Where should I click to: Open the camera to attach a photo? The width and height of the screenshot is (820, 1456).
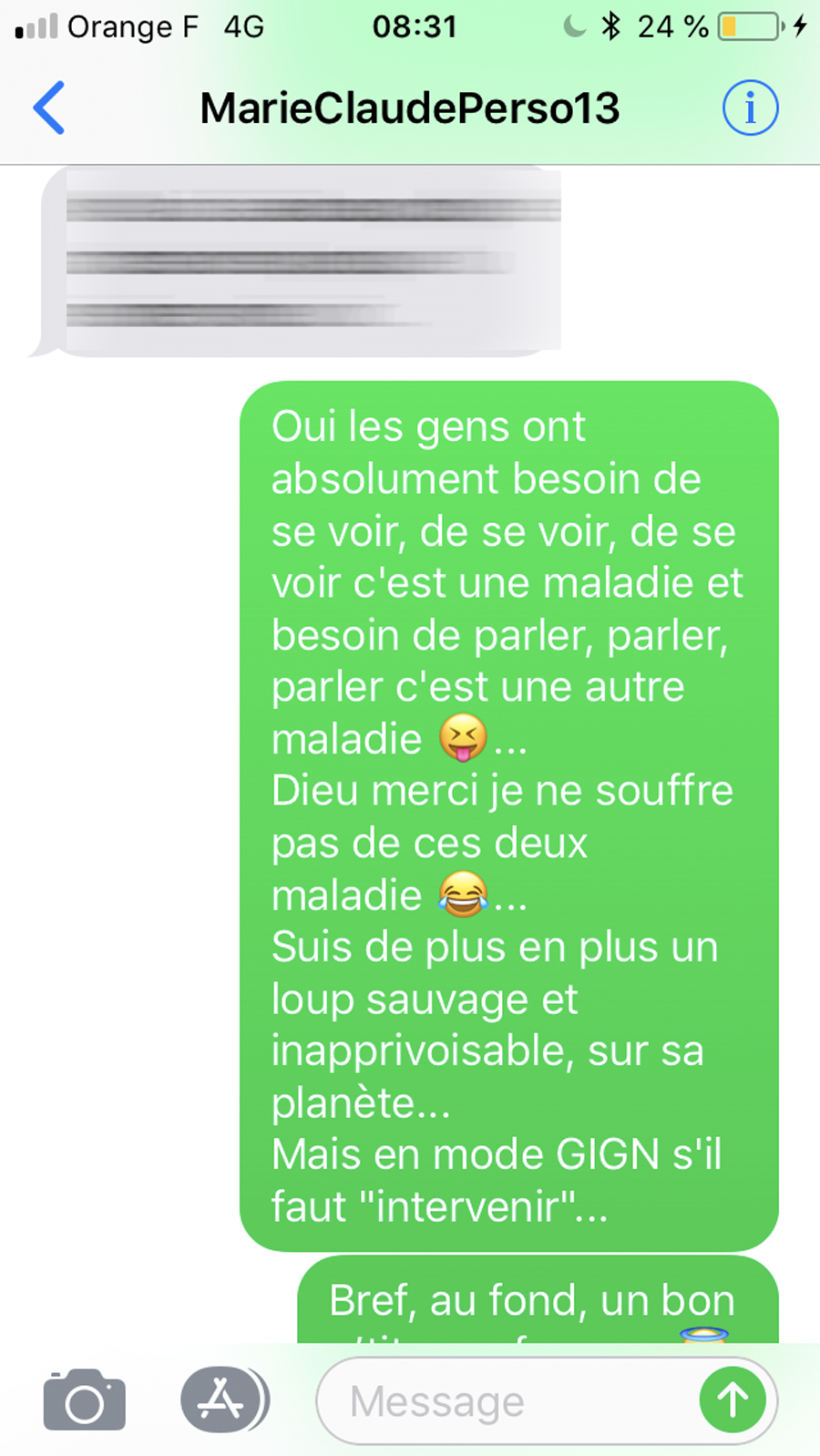click(x=85, y=1400)
